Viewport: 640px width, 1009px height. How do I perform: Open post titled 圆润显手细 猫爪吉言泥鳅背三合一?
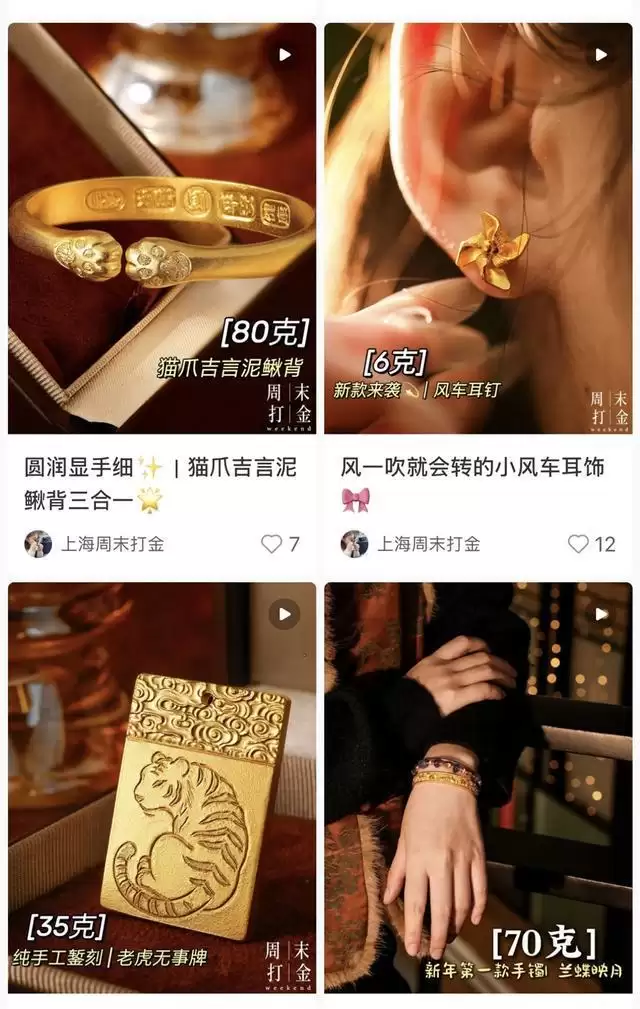click(x=160, y=483)
